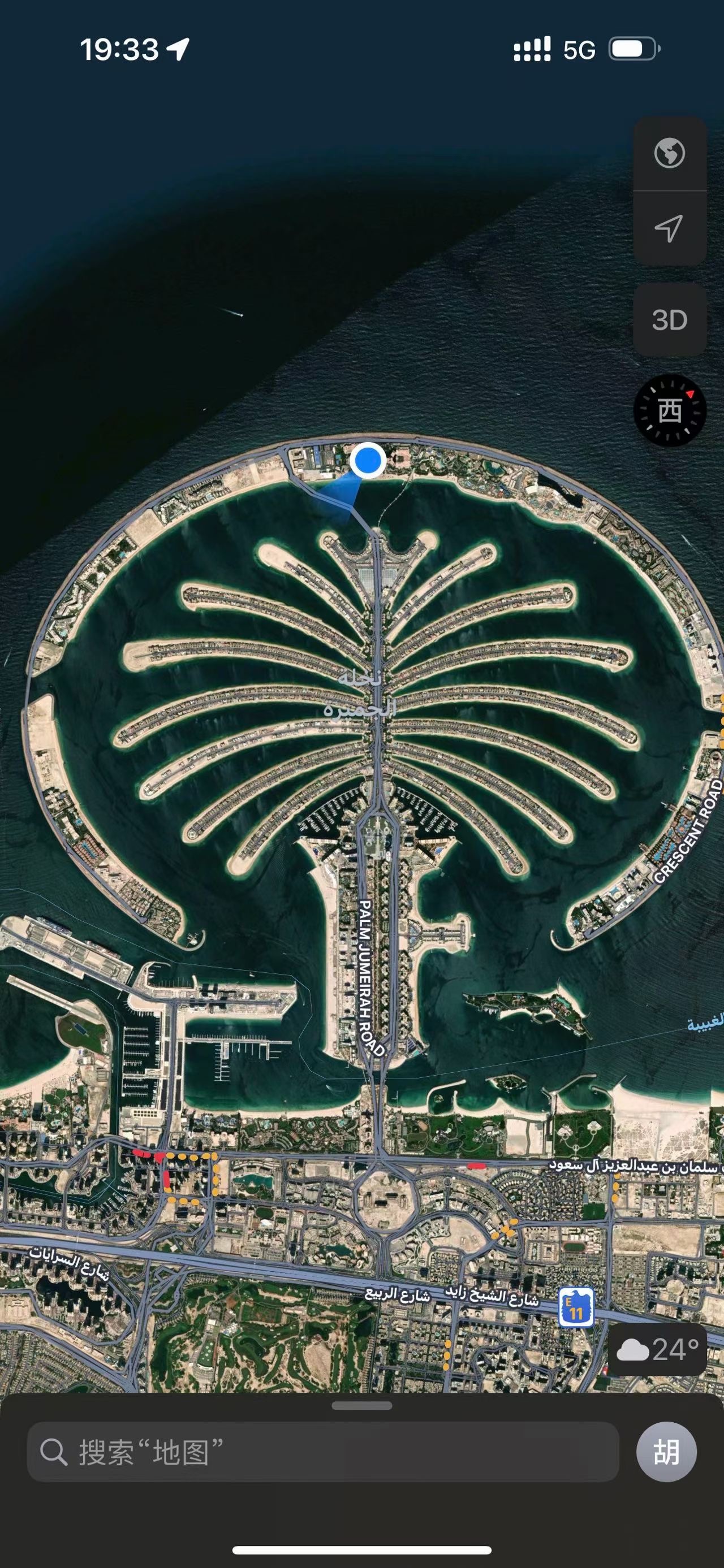Switch the map to 3D view
Viewport: 724px width, 1568px height.
point(669,319)
